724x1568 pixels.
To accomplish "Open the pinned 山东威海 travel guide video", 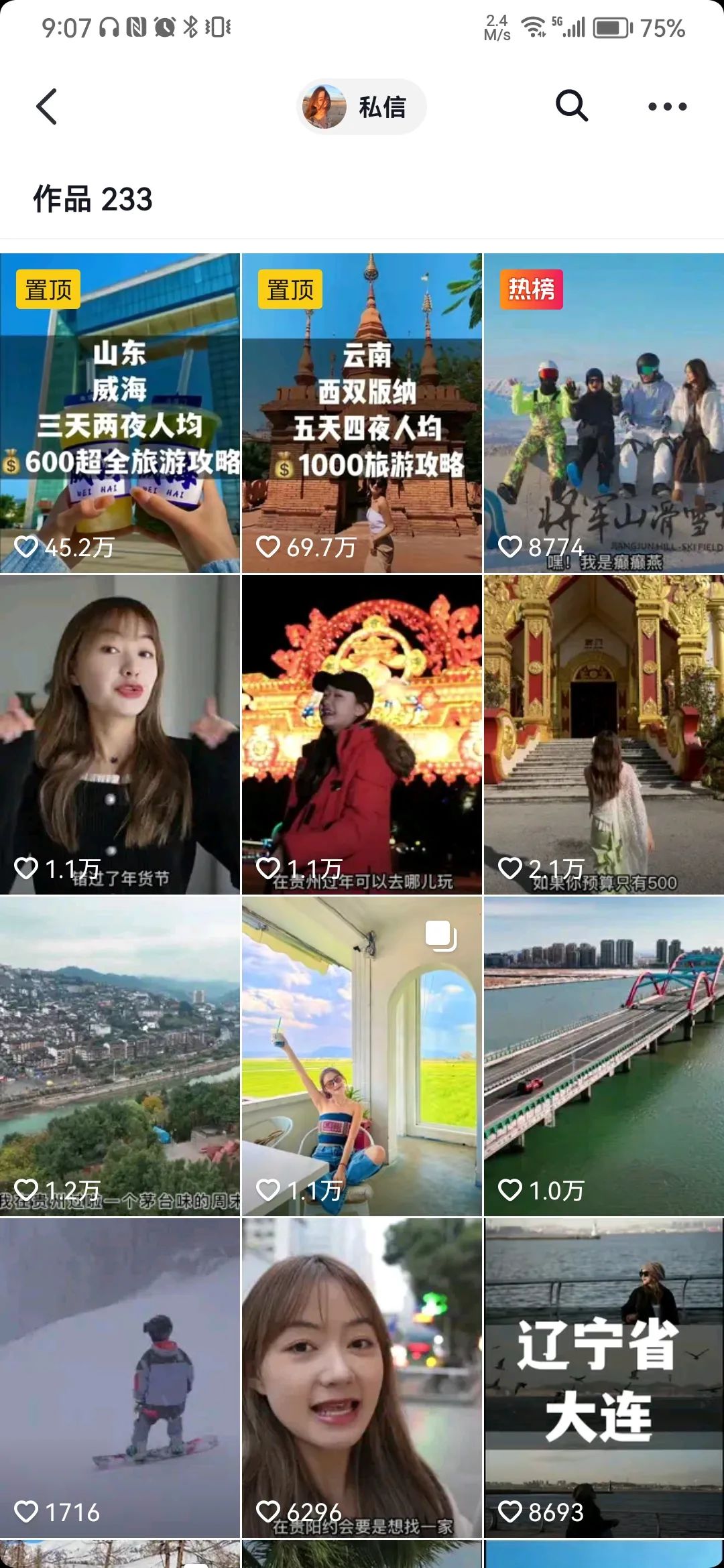I will [120, 413].
